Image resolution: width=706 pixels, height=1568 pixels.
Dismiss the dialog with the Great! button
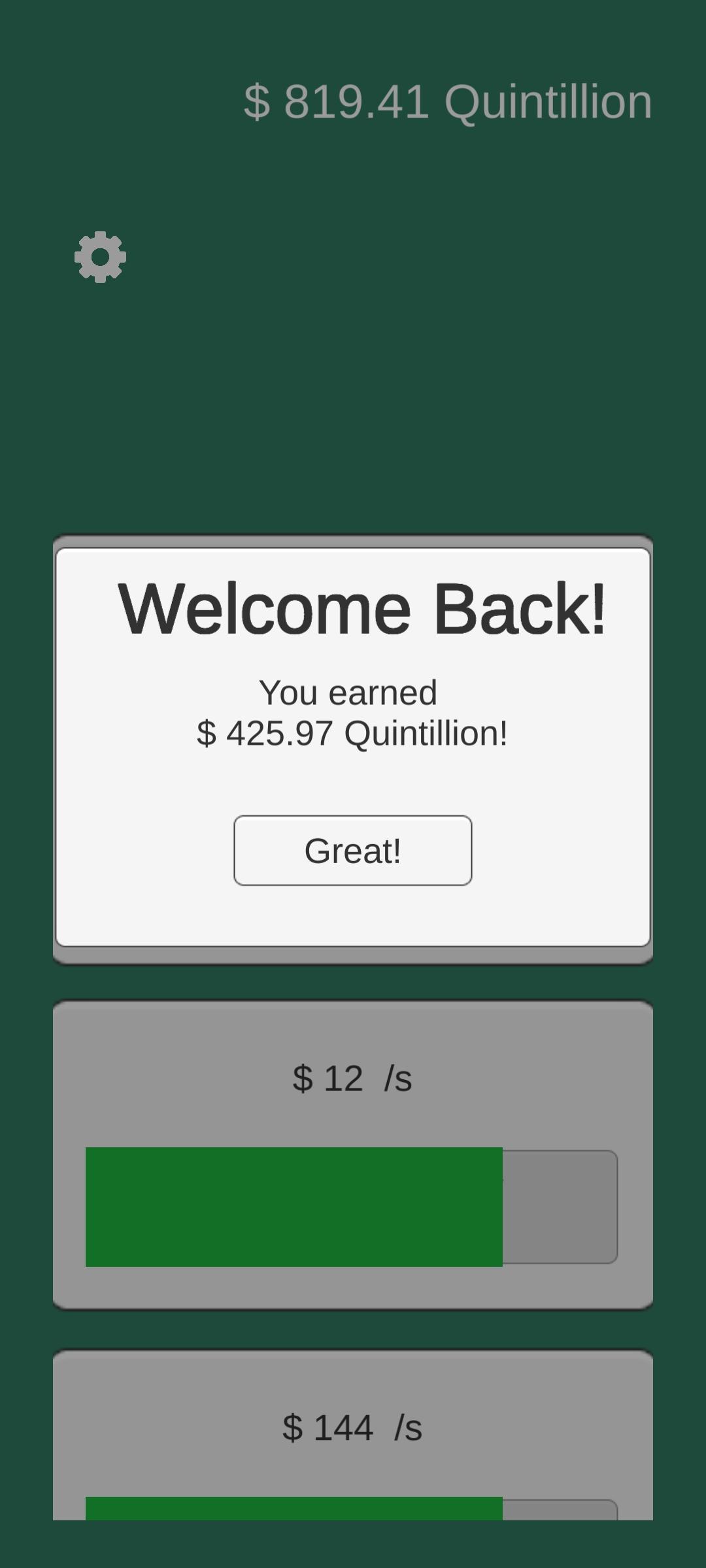(353, 851)
